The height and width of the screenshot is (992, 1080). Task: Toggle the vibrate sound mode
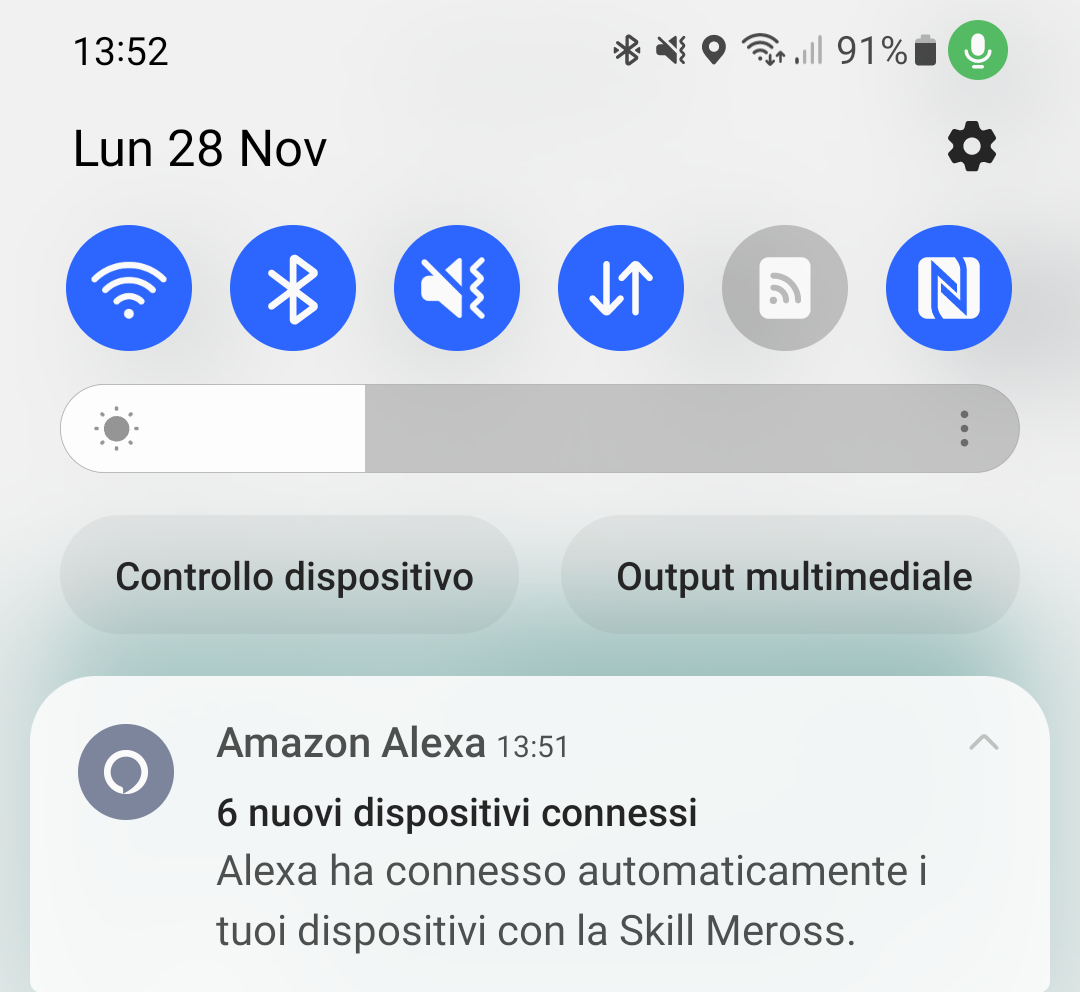tap(457, 288)
